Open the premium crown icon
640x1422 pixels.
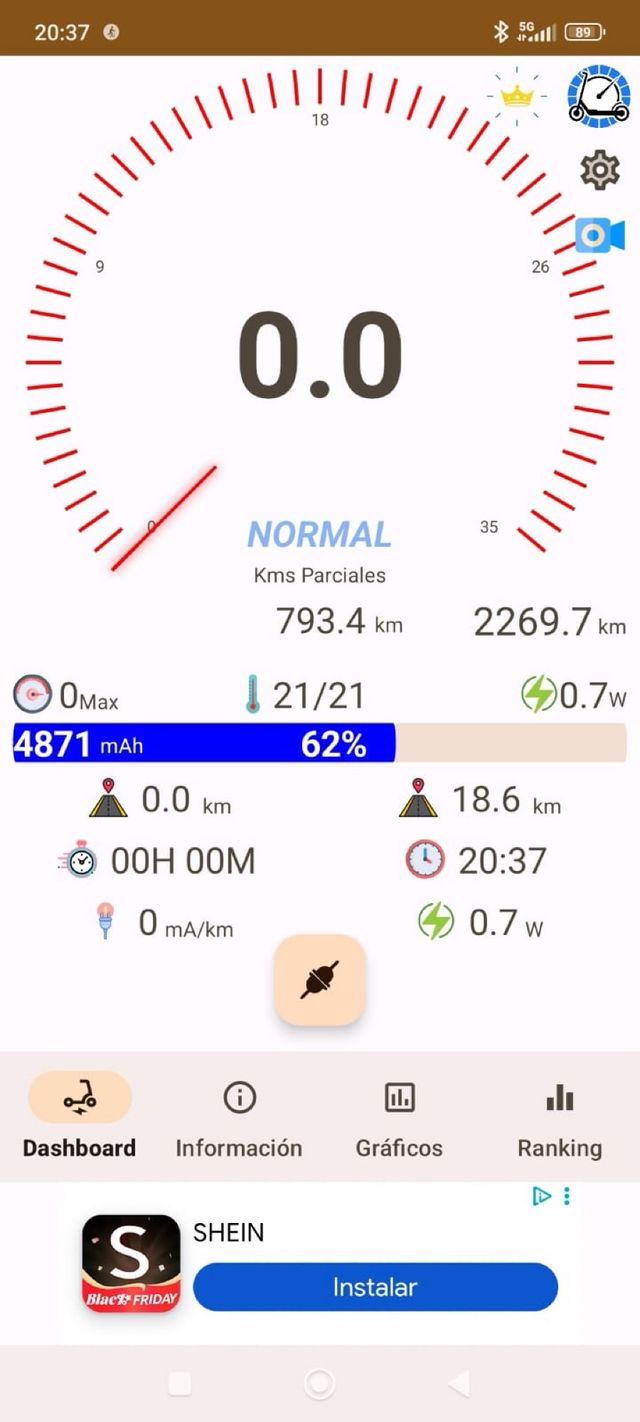[x=517, y=97]
